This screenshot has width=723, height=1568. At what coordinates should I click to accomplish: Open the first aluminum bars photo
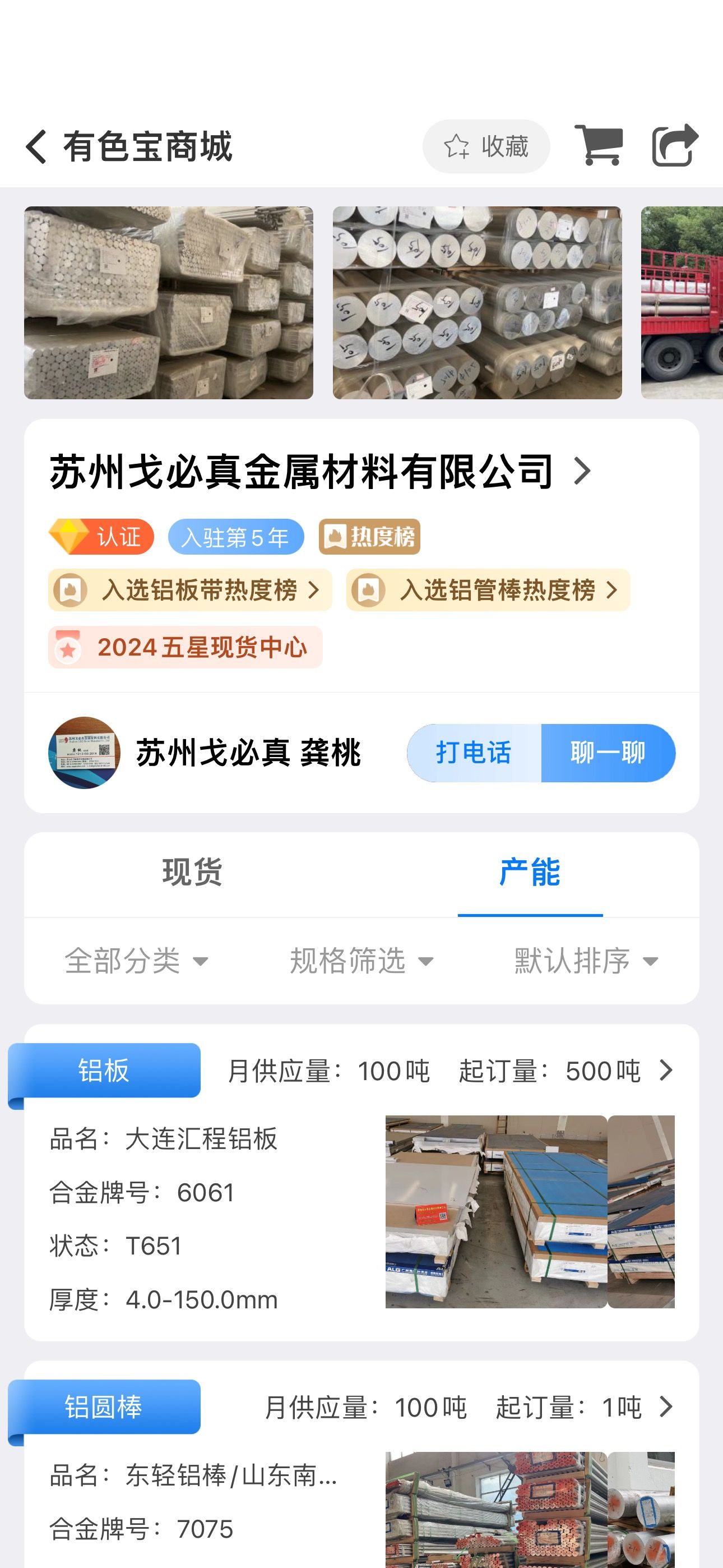(x=169, y=302)
